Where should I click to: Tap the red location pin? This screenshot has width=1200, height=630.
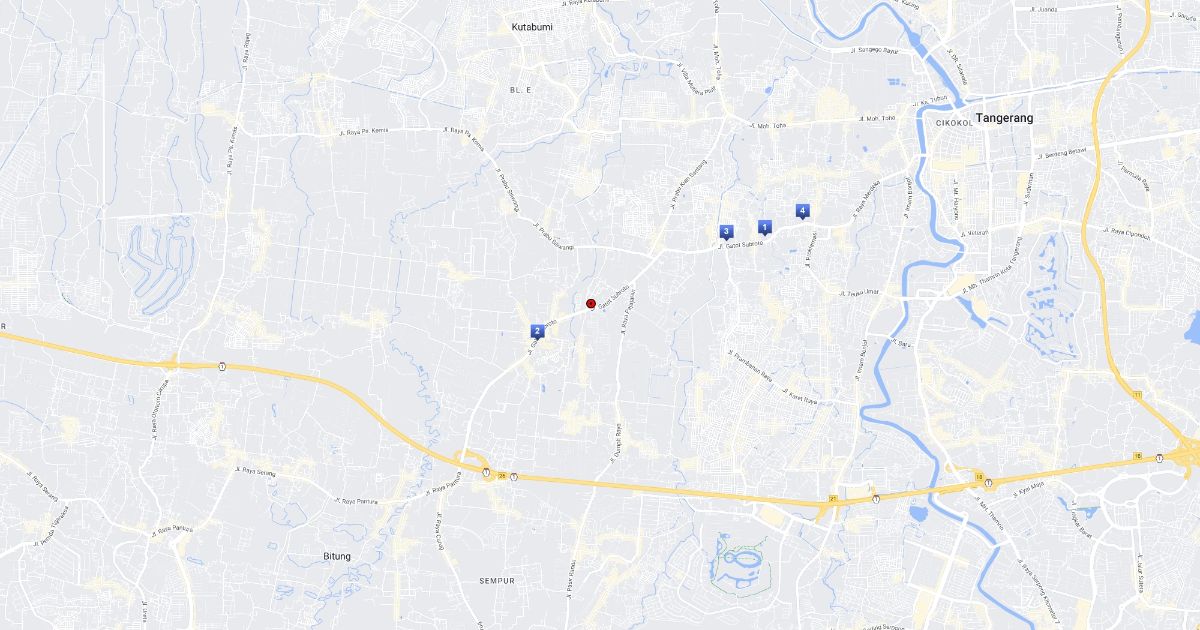click(591, 303)
